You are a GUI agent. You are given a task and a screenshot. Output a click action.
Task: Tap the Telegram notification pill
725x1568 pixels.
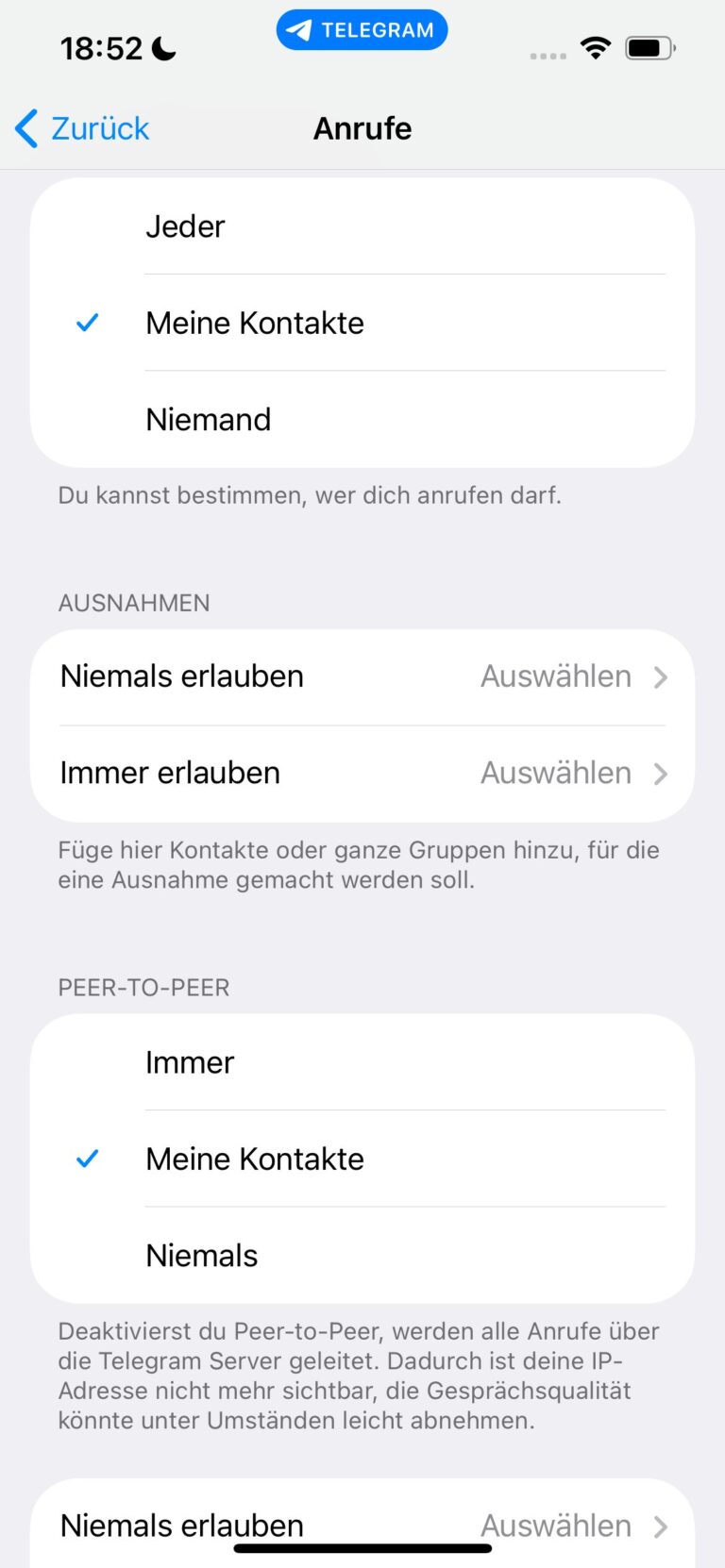(362, 29)
